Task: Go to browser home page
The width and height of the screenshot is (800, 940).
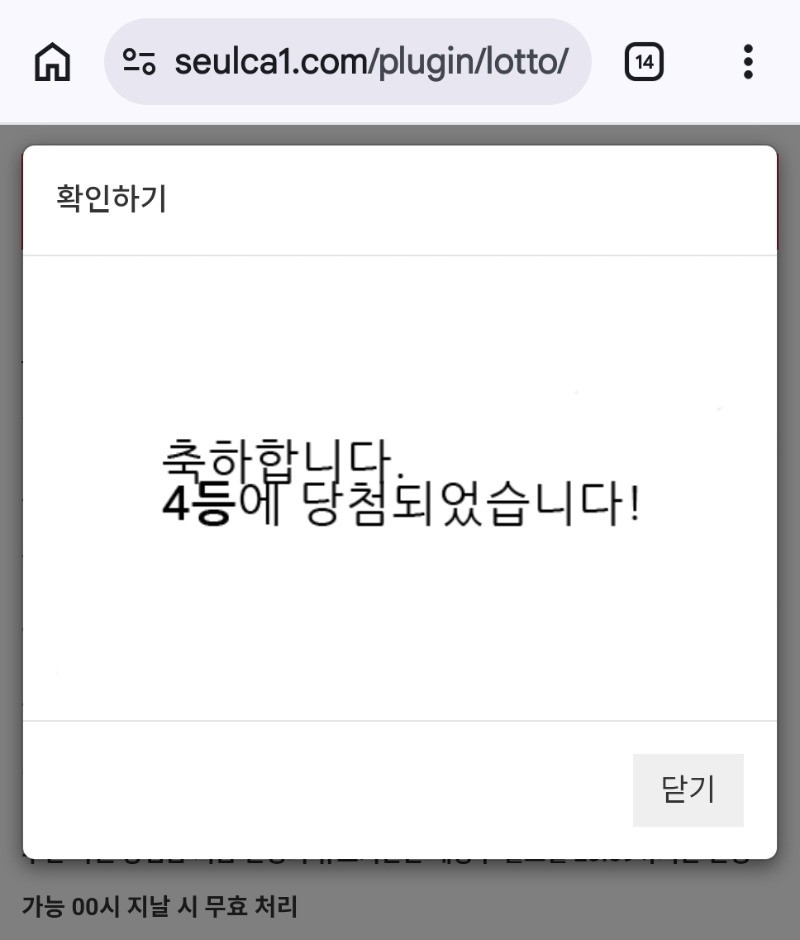Action: [53, 62]
